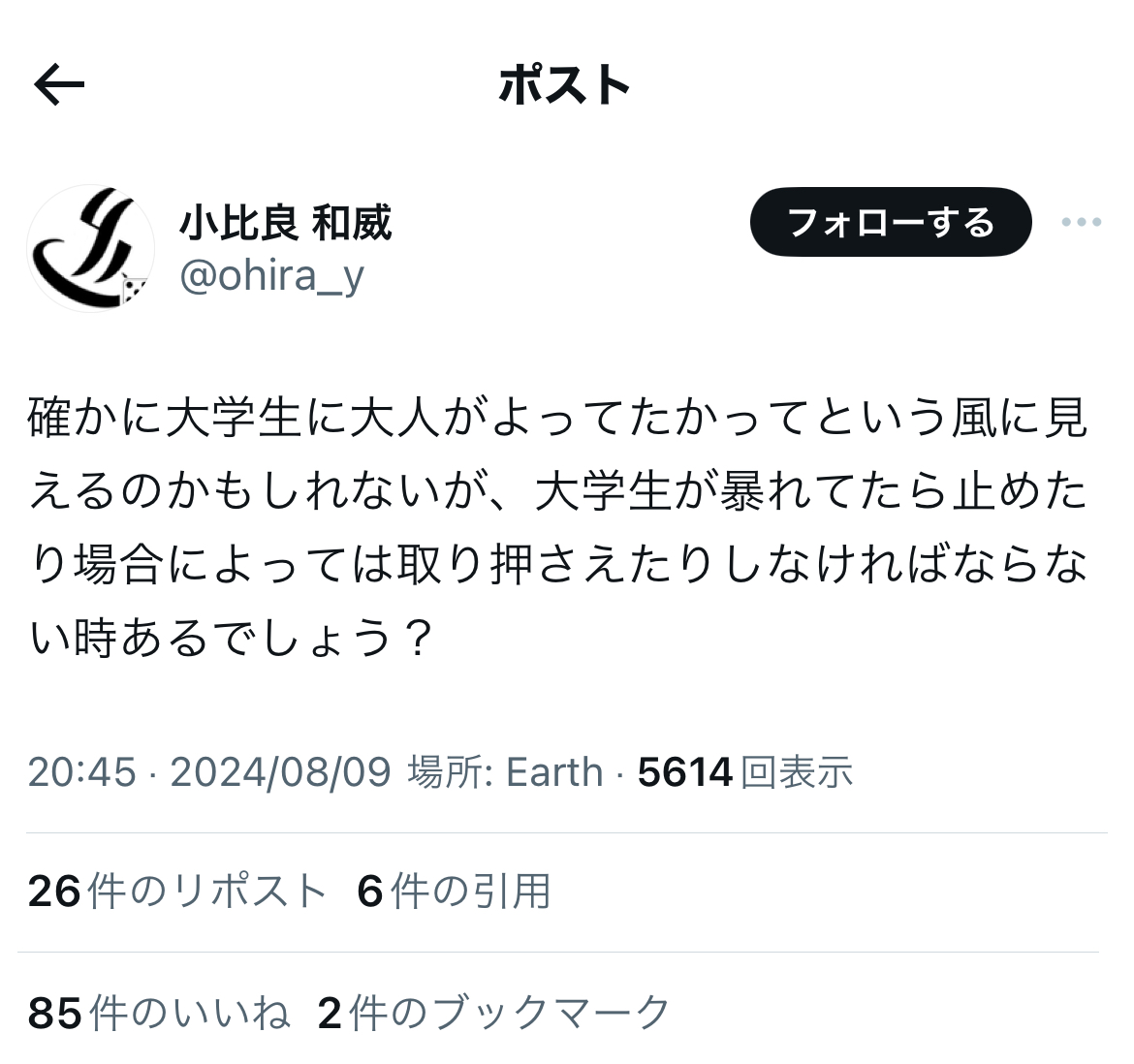View the 85件のいいね list

point(160,1014)
